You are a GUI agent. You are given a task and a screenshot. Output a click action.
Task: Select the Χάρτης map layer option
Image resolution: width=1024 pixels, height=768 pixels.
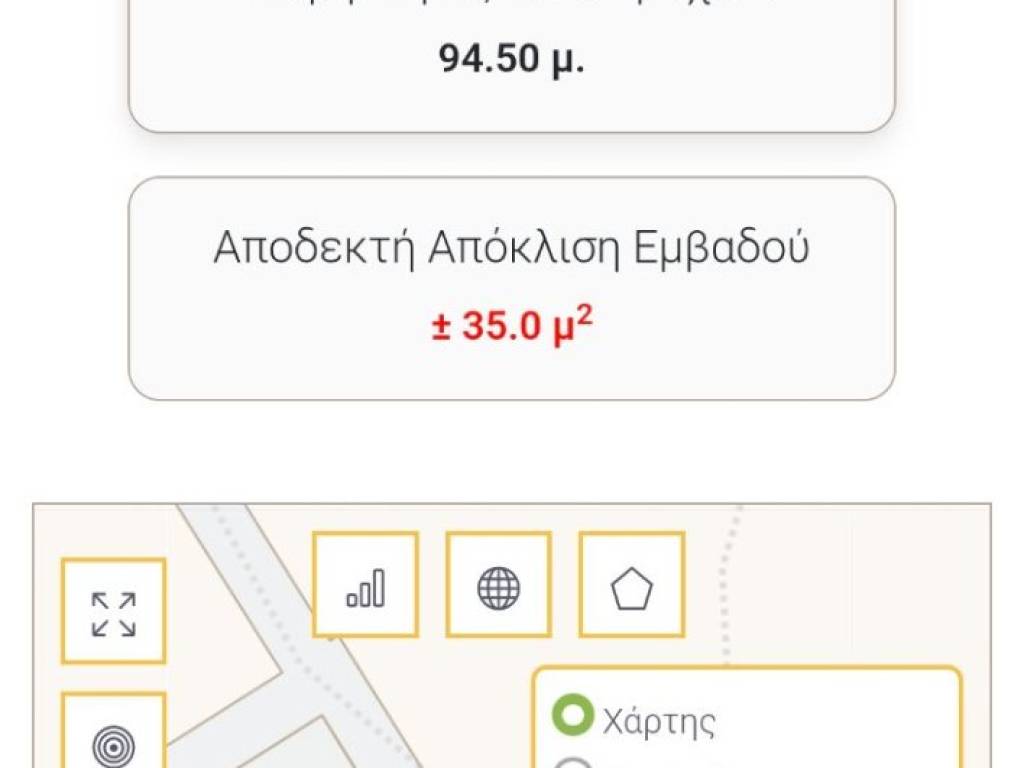tap(574, 717)
